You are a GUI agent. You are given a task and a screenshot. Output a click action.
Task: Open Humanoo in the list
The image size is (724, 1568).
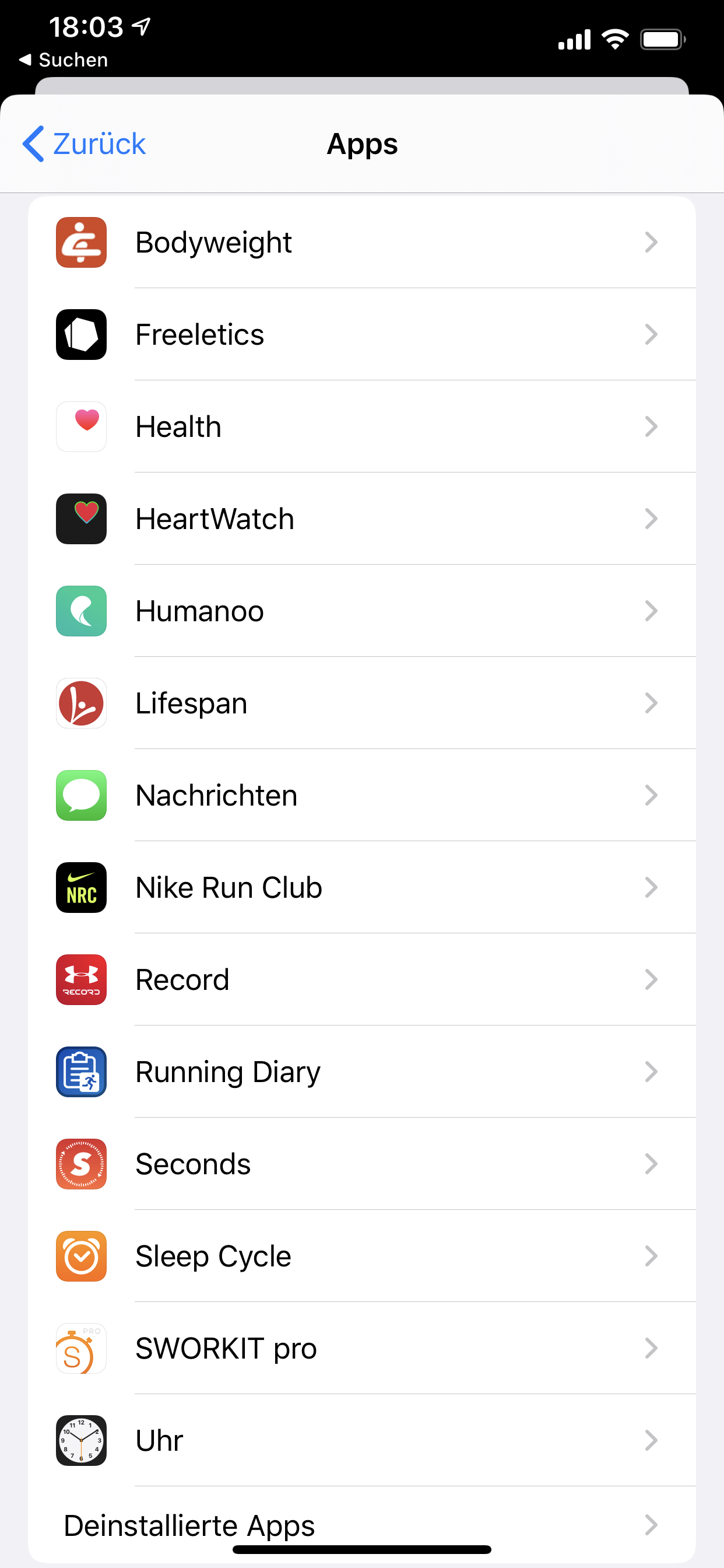(361, 611)
